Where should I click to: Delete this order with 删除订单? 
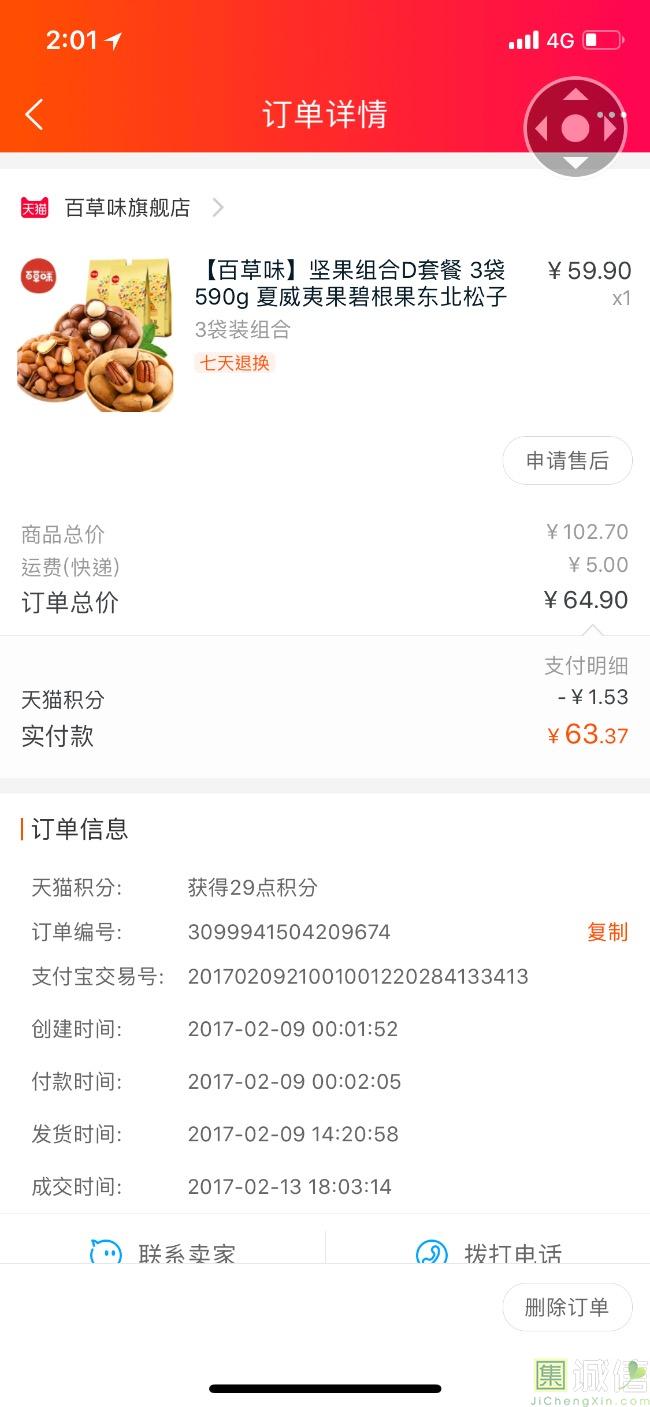[567, 1307]
